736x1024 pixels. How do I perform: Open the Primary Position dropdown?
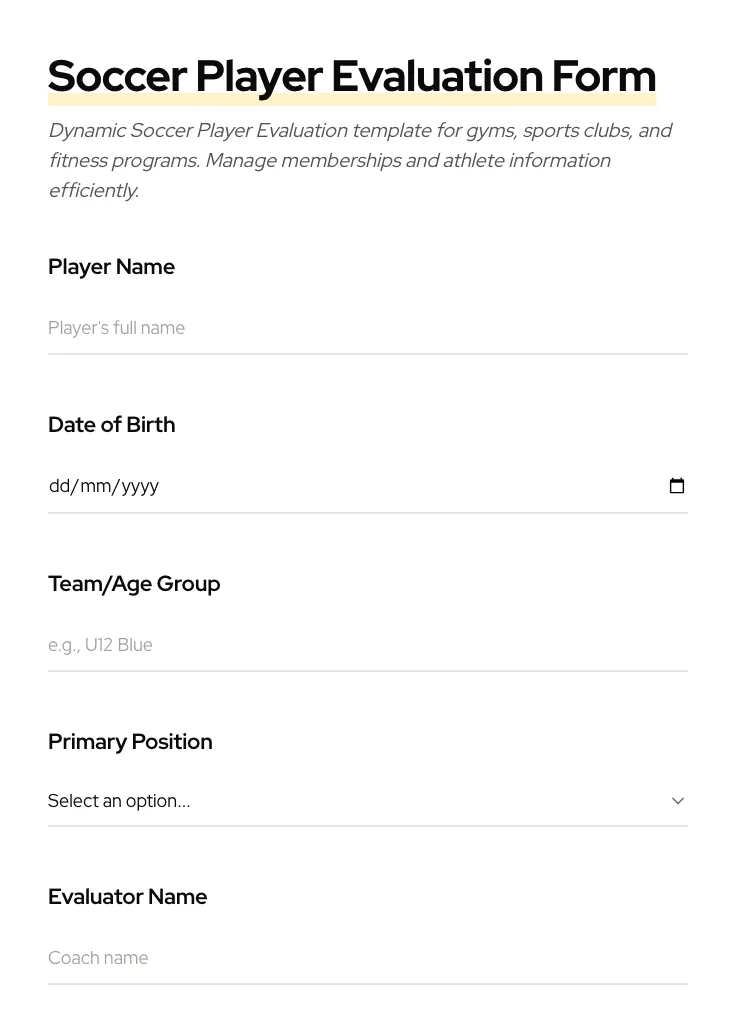tap(368, 800)
